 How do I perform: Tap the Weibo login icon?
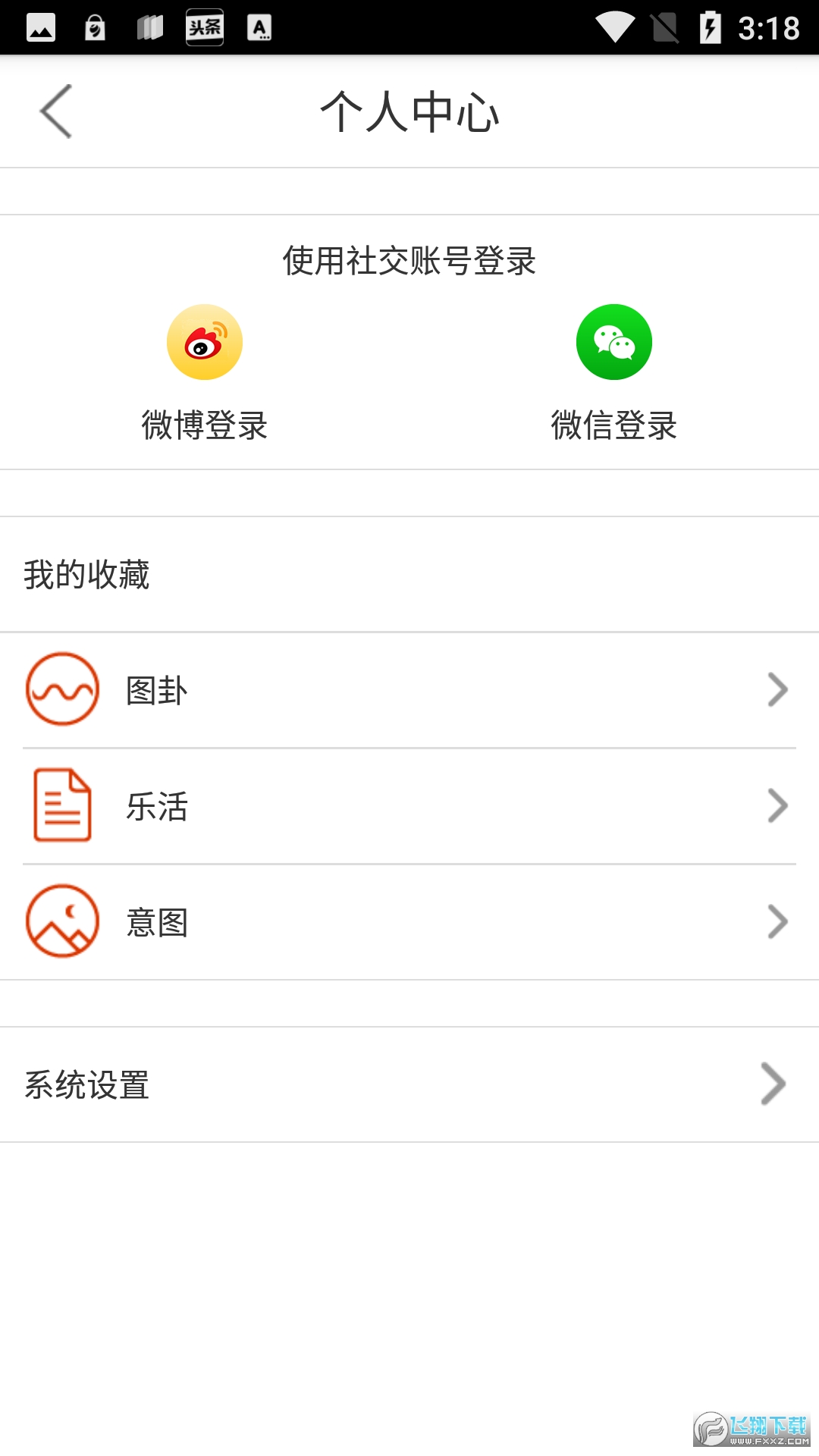[203, 342]
